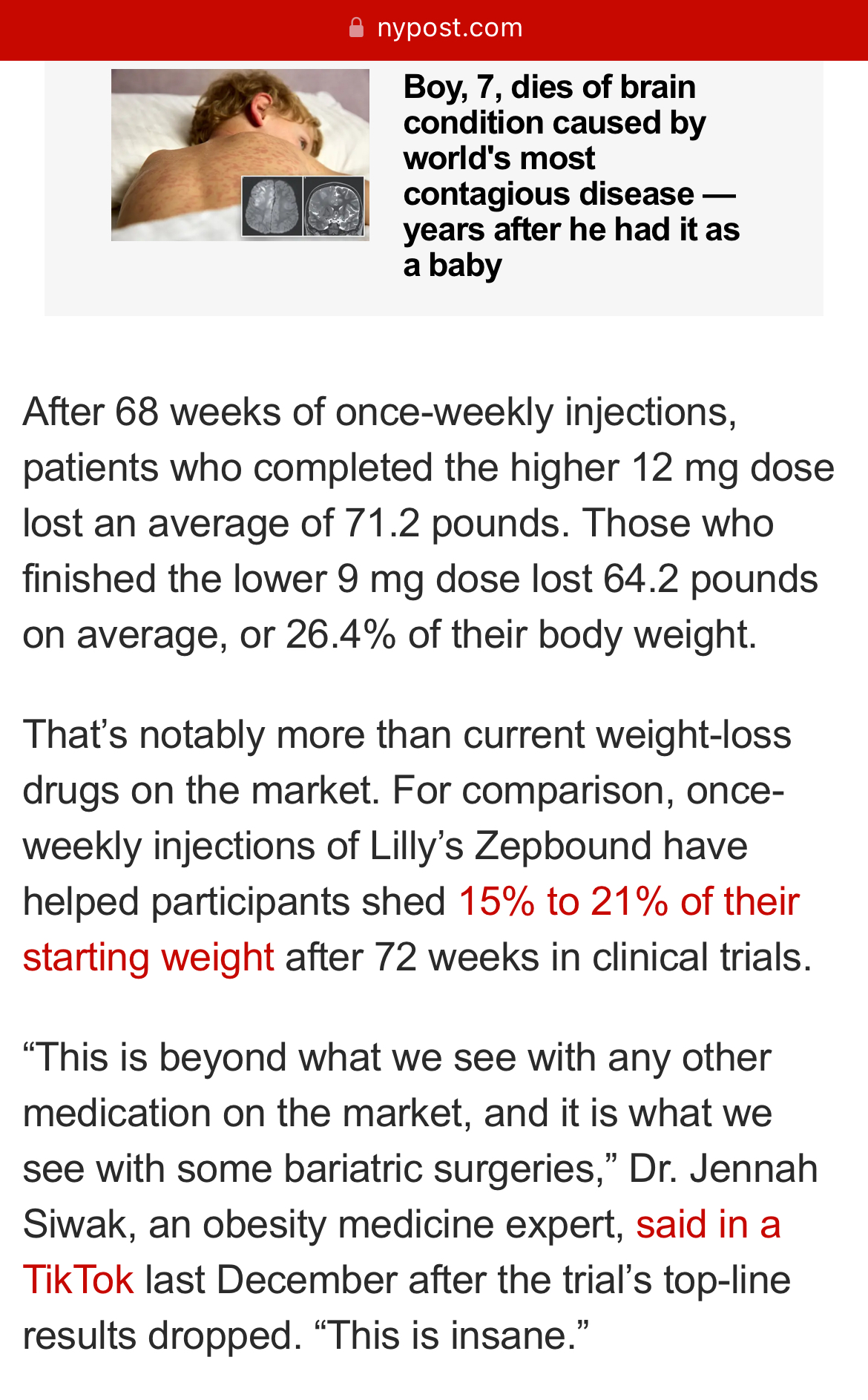The width and height of the screenshot is (868, 1400).
Task: Open the 'said in a TikTok' link
Action: [x=707, y=1225]
